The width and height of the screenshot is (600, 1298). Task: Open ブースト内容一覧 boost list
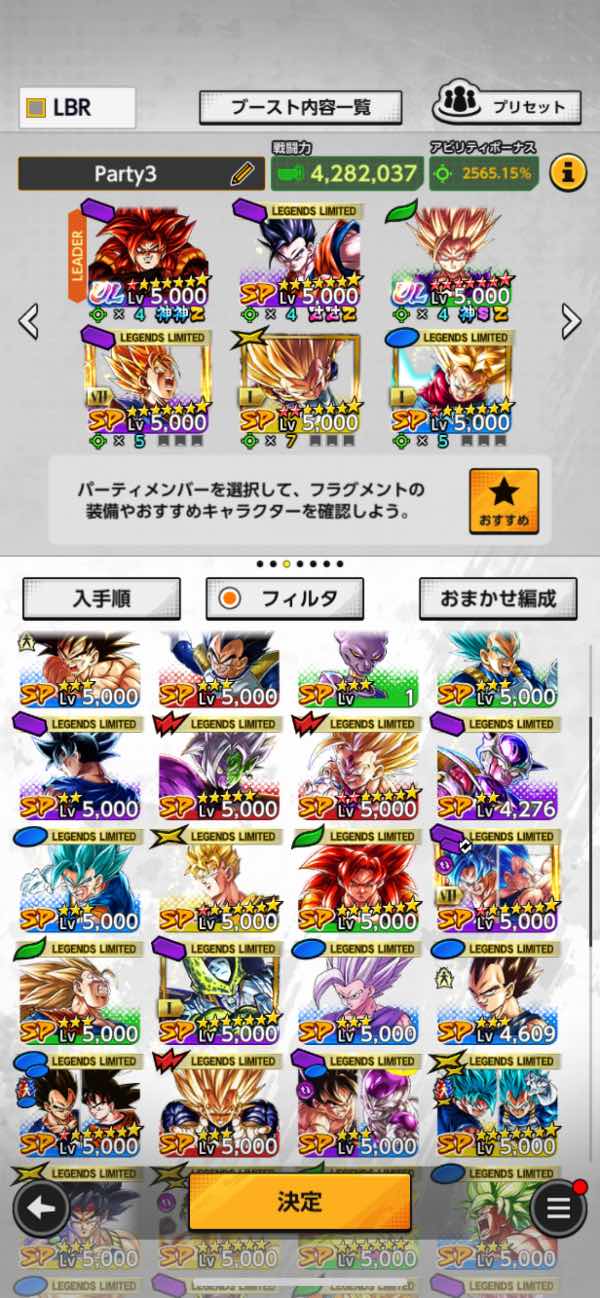point(300,107)
